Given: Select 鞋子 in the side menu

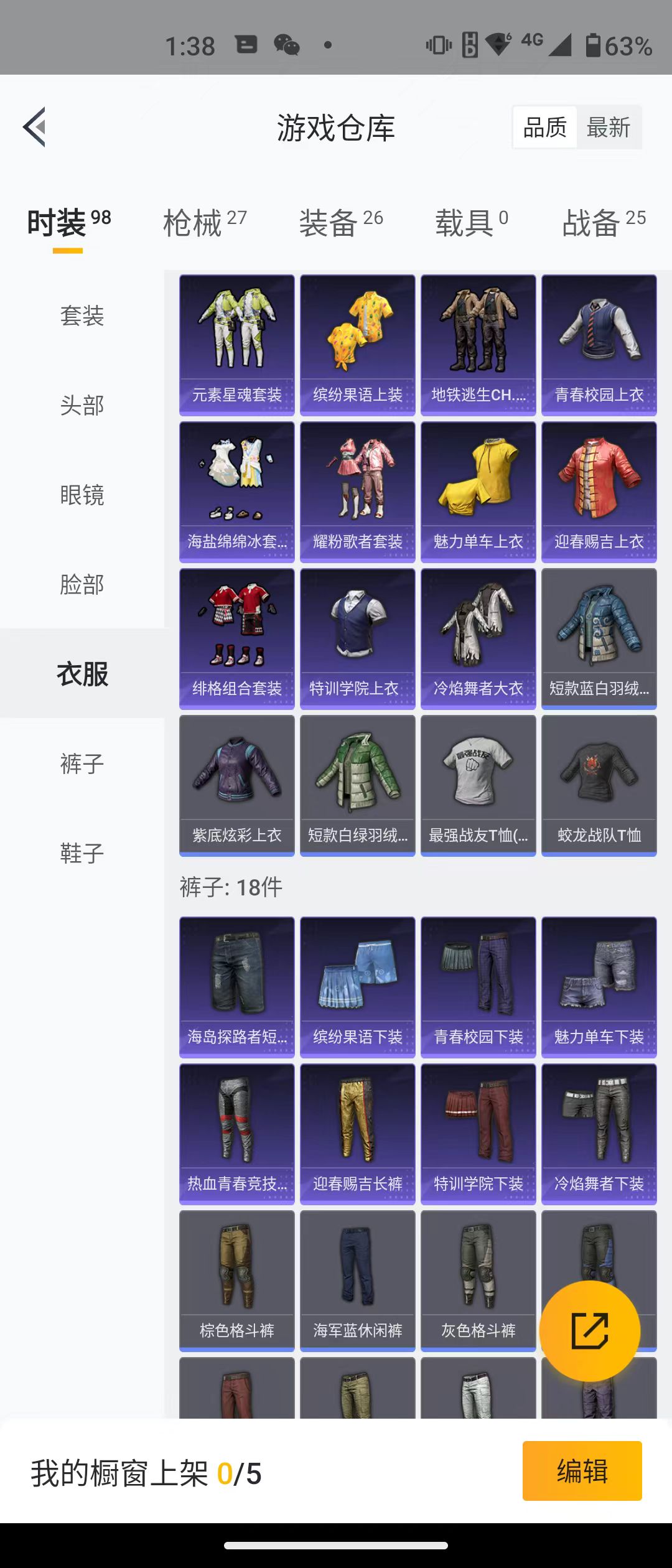Looking at the screenshot, I should (x=82, y=853).
